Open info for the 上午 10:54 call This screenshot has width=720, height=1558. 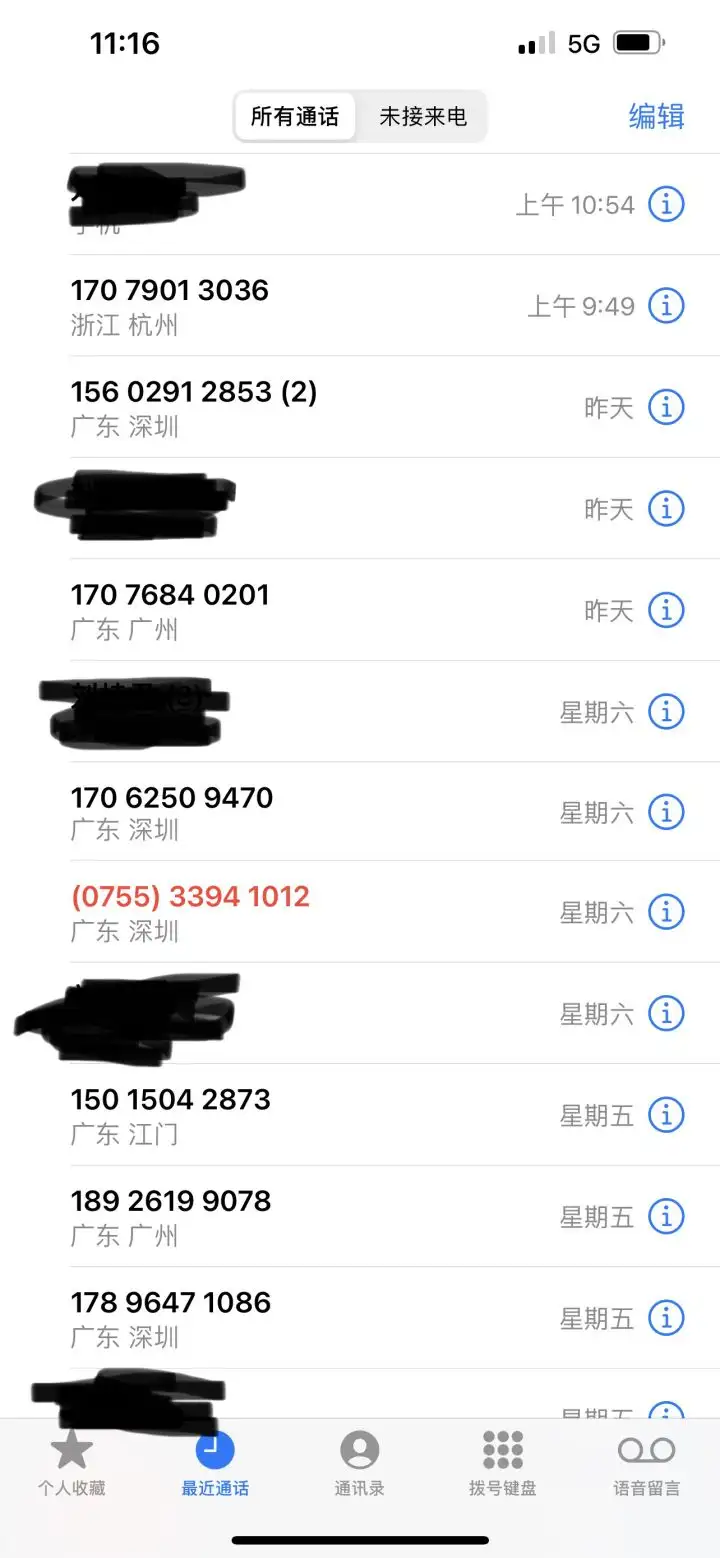click(666, 204)
